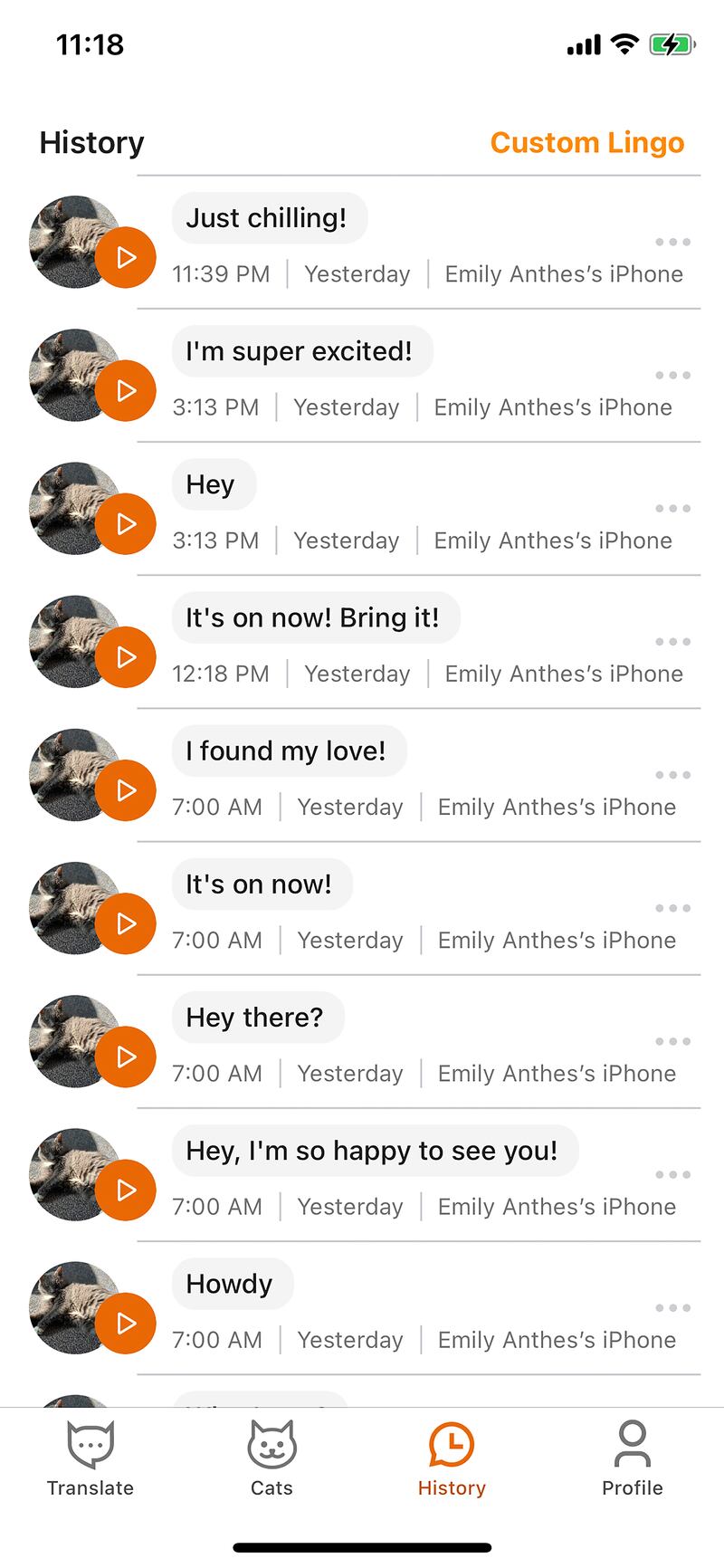Play the "Hey there?" recording

126,1056
